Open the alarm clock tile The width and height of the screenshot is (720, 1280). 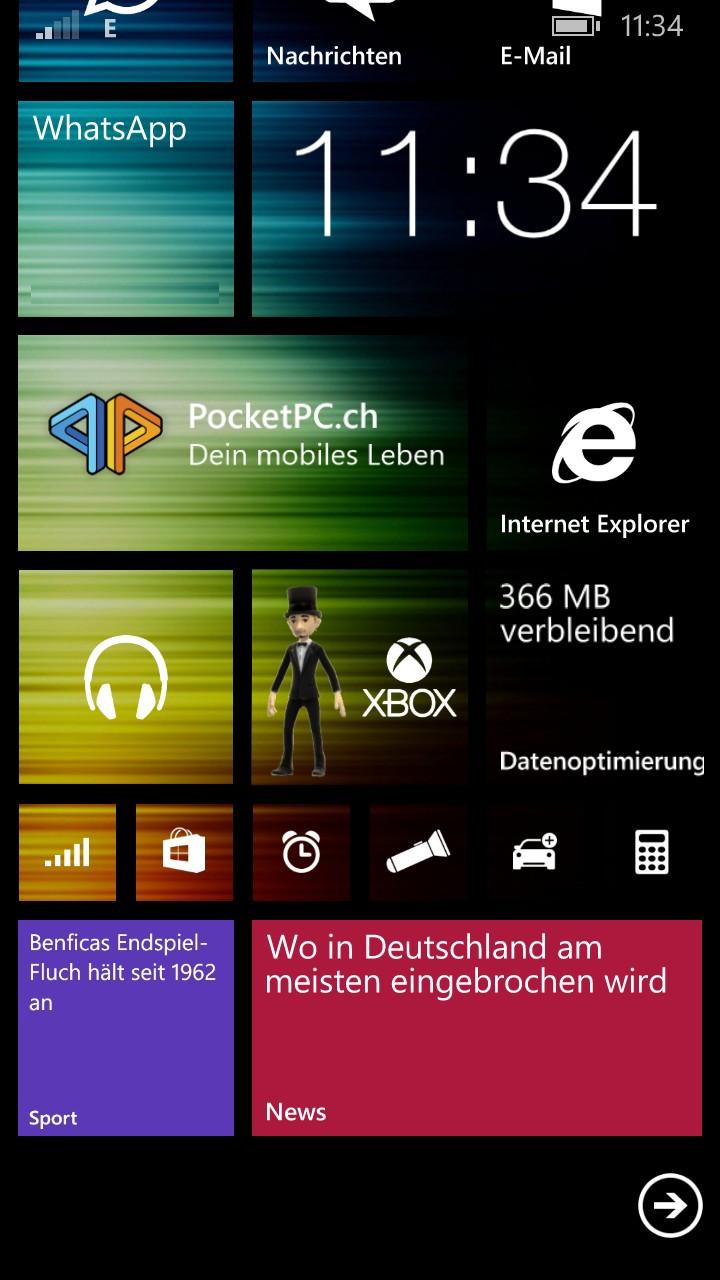pyautogui.click(x=301, y=853)
